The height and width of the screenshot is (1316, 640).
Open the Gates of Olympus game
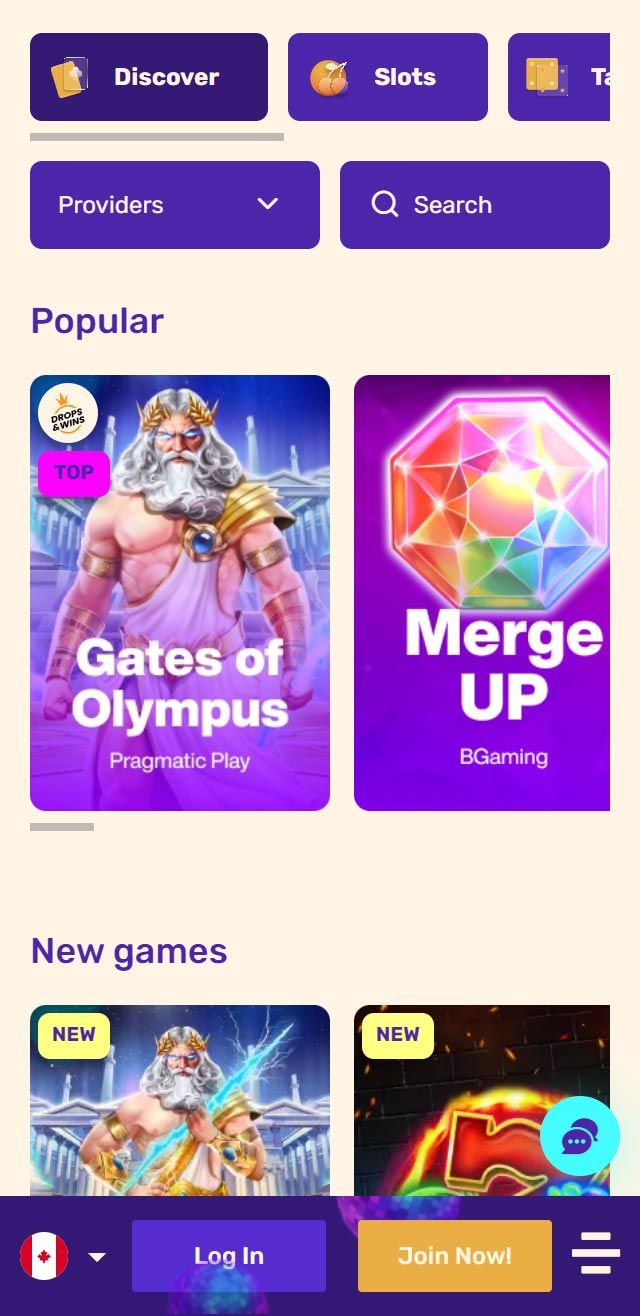tap(180, 592)
